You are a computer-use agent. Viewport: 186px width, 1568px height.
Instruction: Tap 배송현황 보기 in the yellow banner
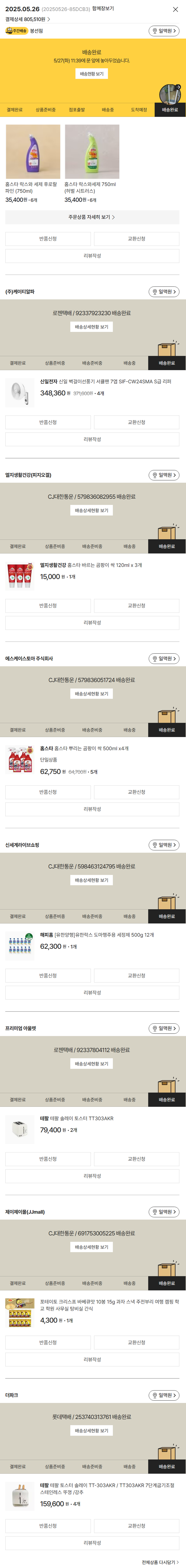91,74
